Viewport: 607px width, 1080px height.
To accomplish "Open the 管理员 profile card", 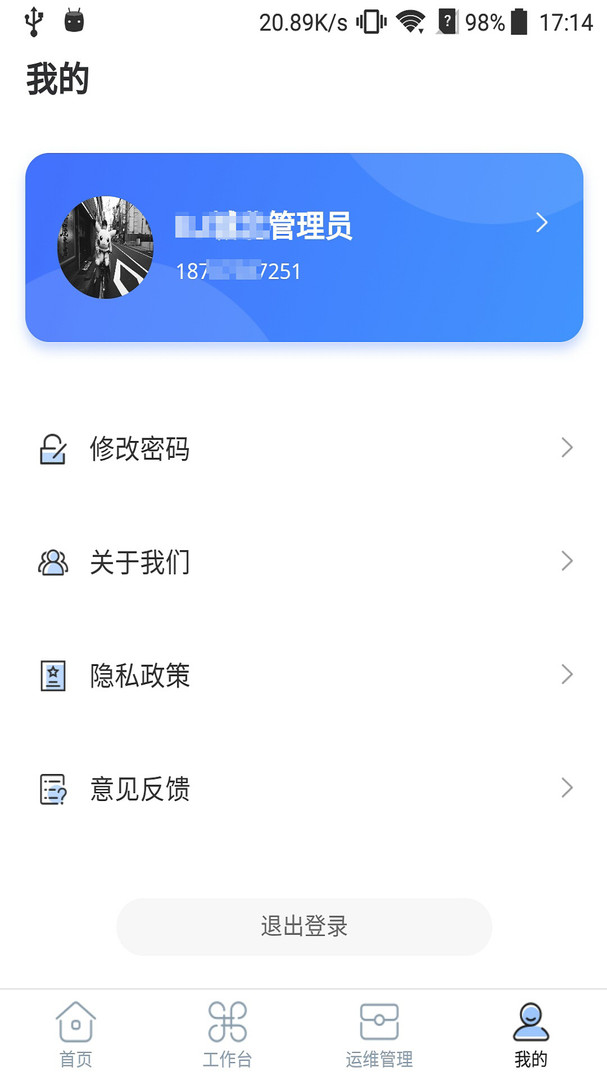I will pyautogui.click(x=304, y=247).
